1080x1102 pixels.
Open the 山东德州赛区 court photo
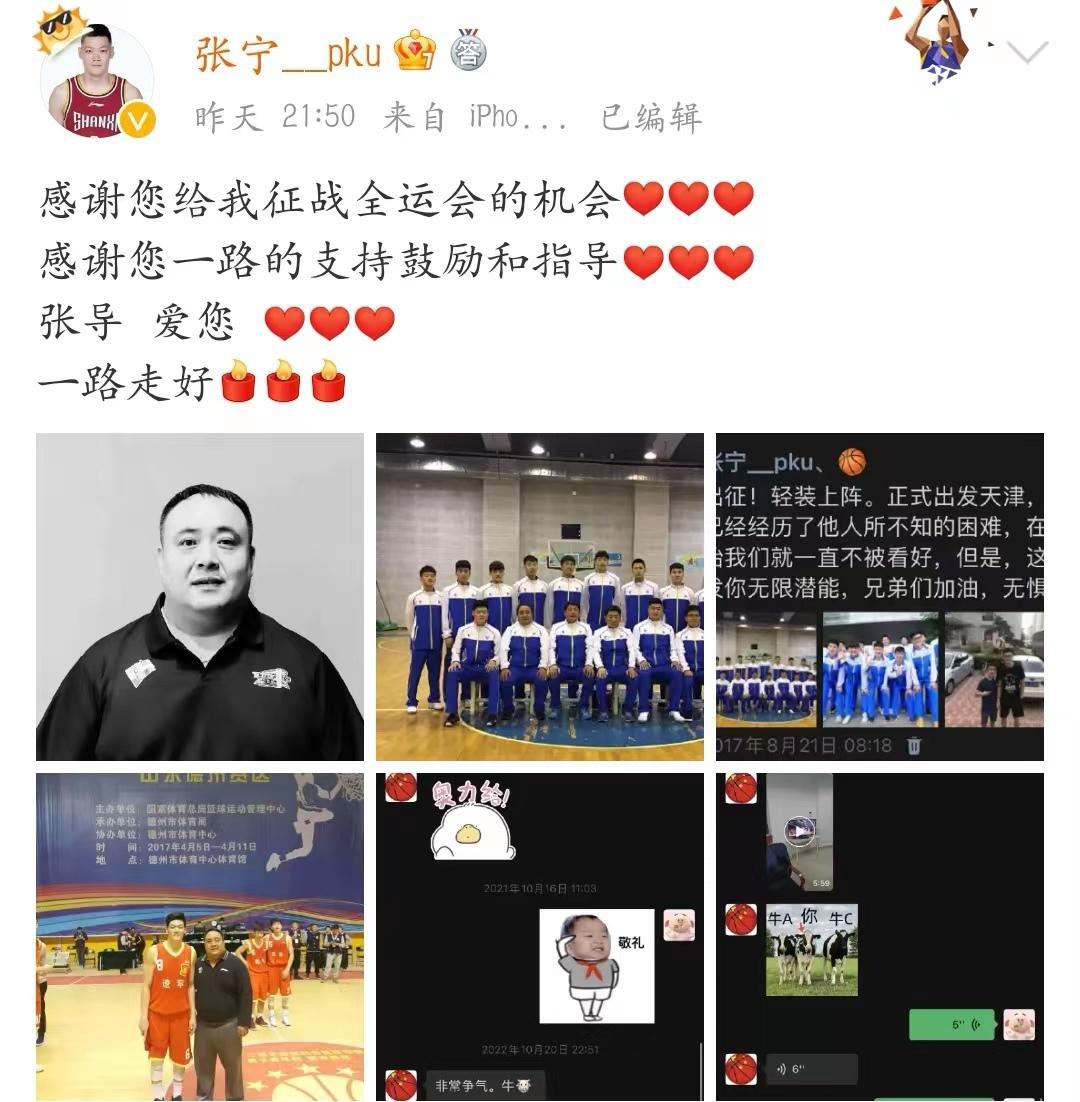(x=200, y=936)
